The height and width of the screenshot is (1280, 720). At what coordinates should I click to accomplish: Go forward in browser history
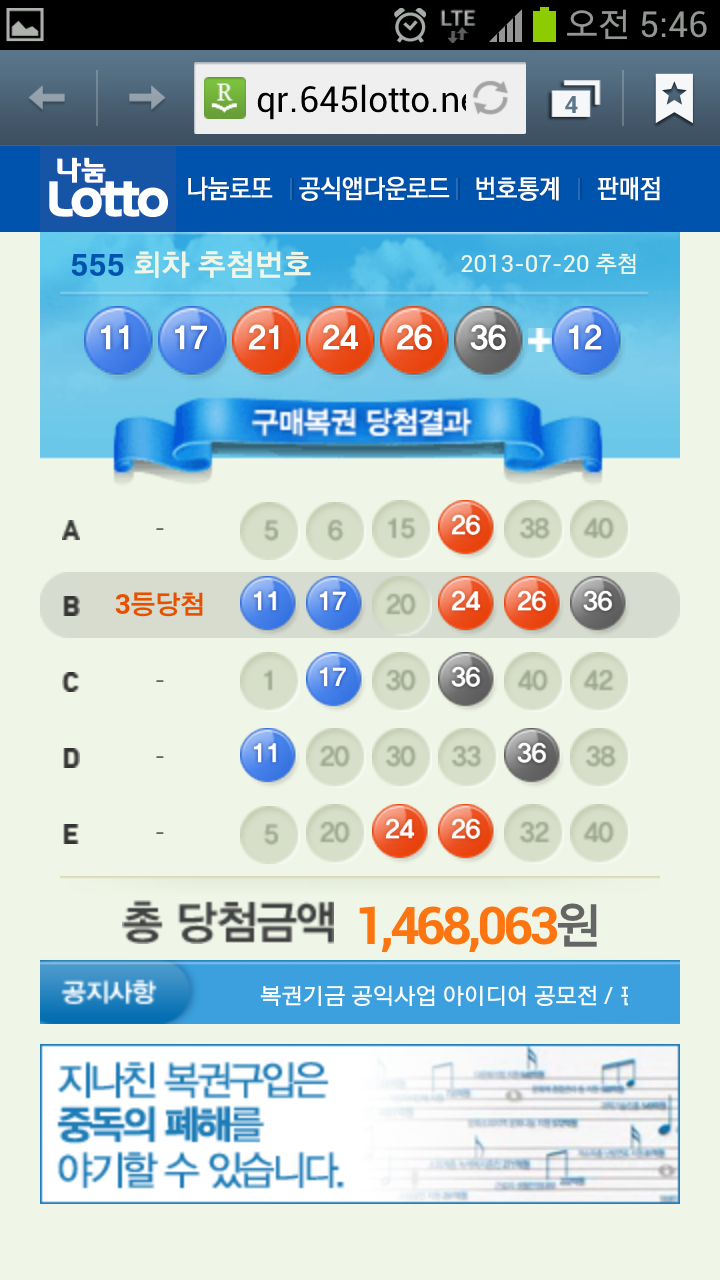tap(147, 98)
